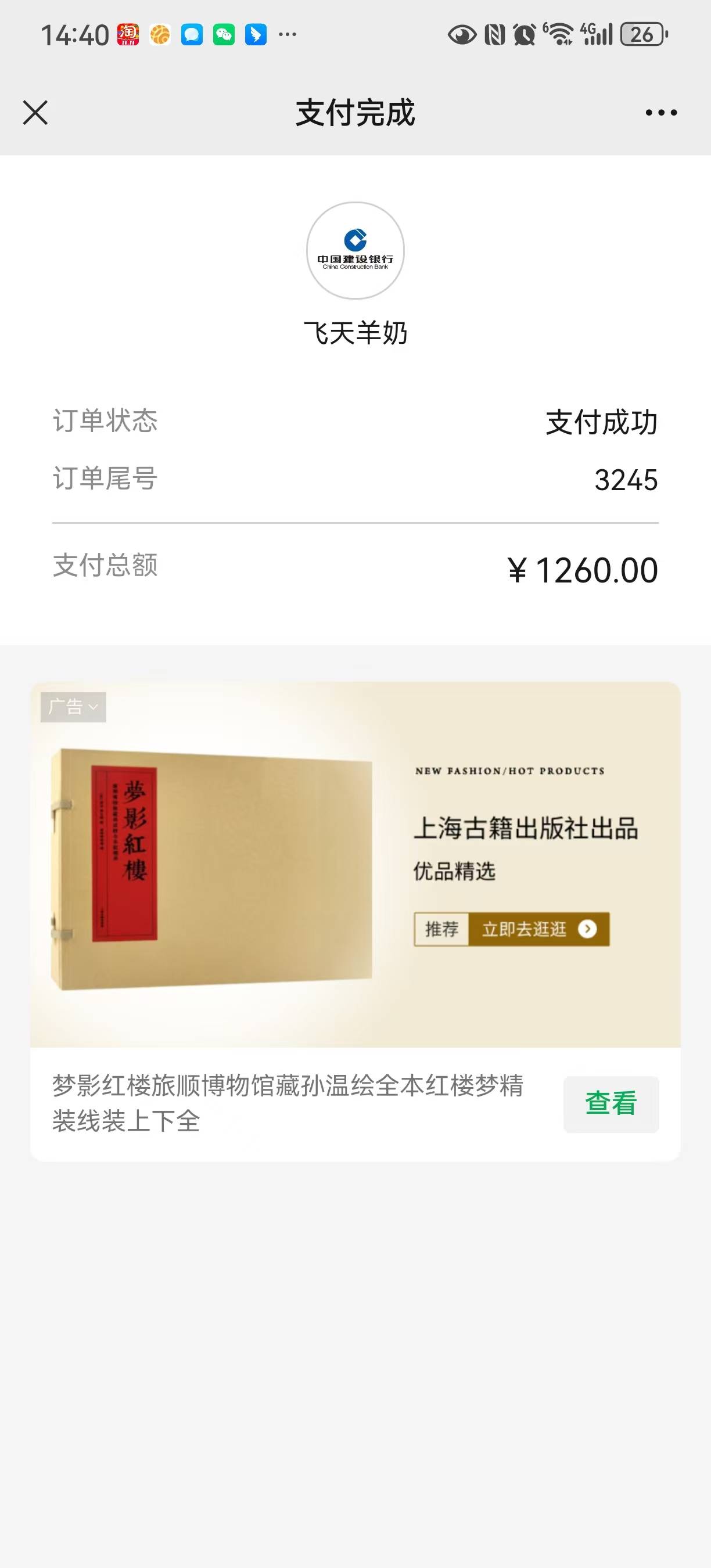Tap the 查看 button on the ad
Screen dimensions: 711x1568
[611, 1103]
